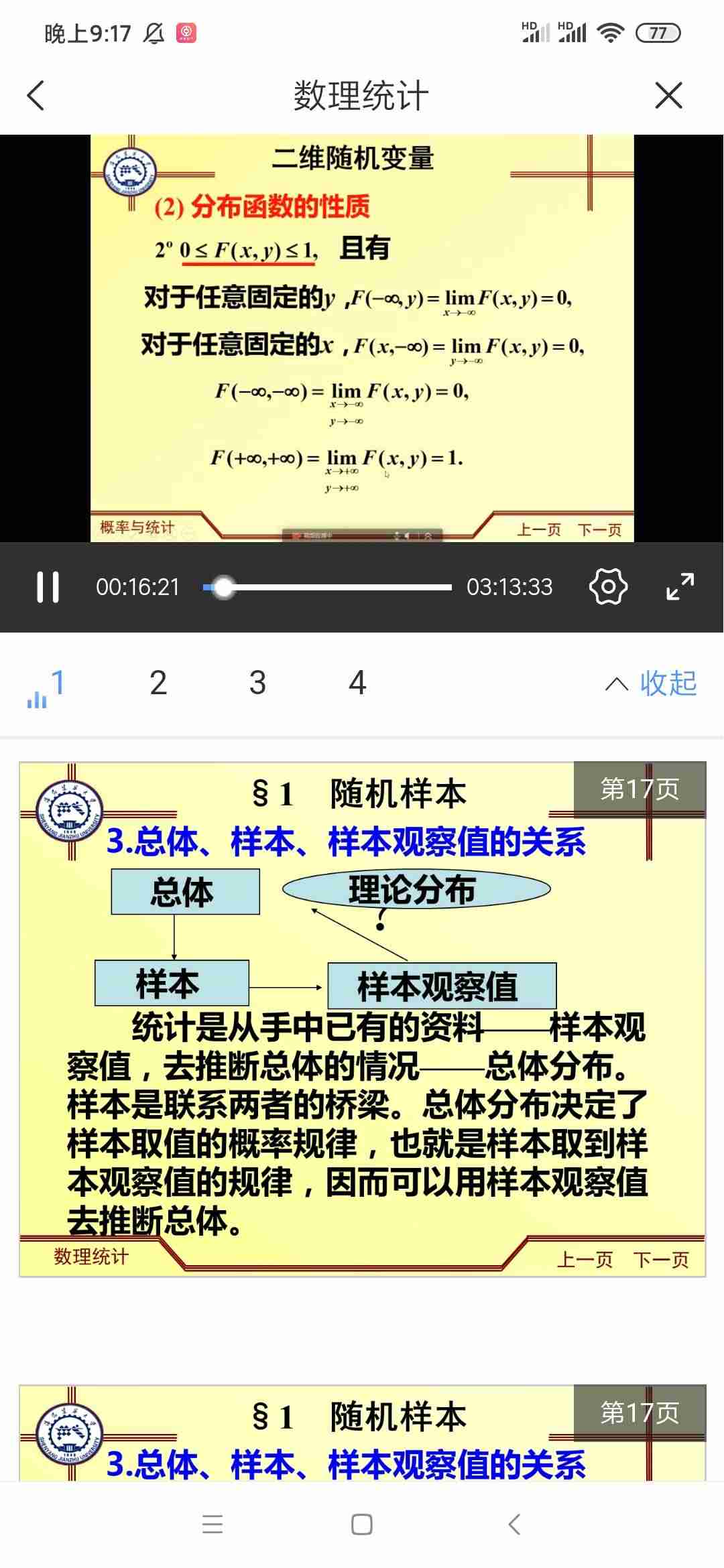Open the video settings gear
The height and width of the screenshot is (1568, 724).
(x=608, y=587)
